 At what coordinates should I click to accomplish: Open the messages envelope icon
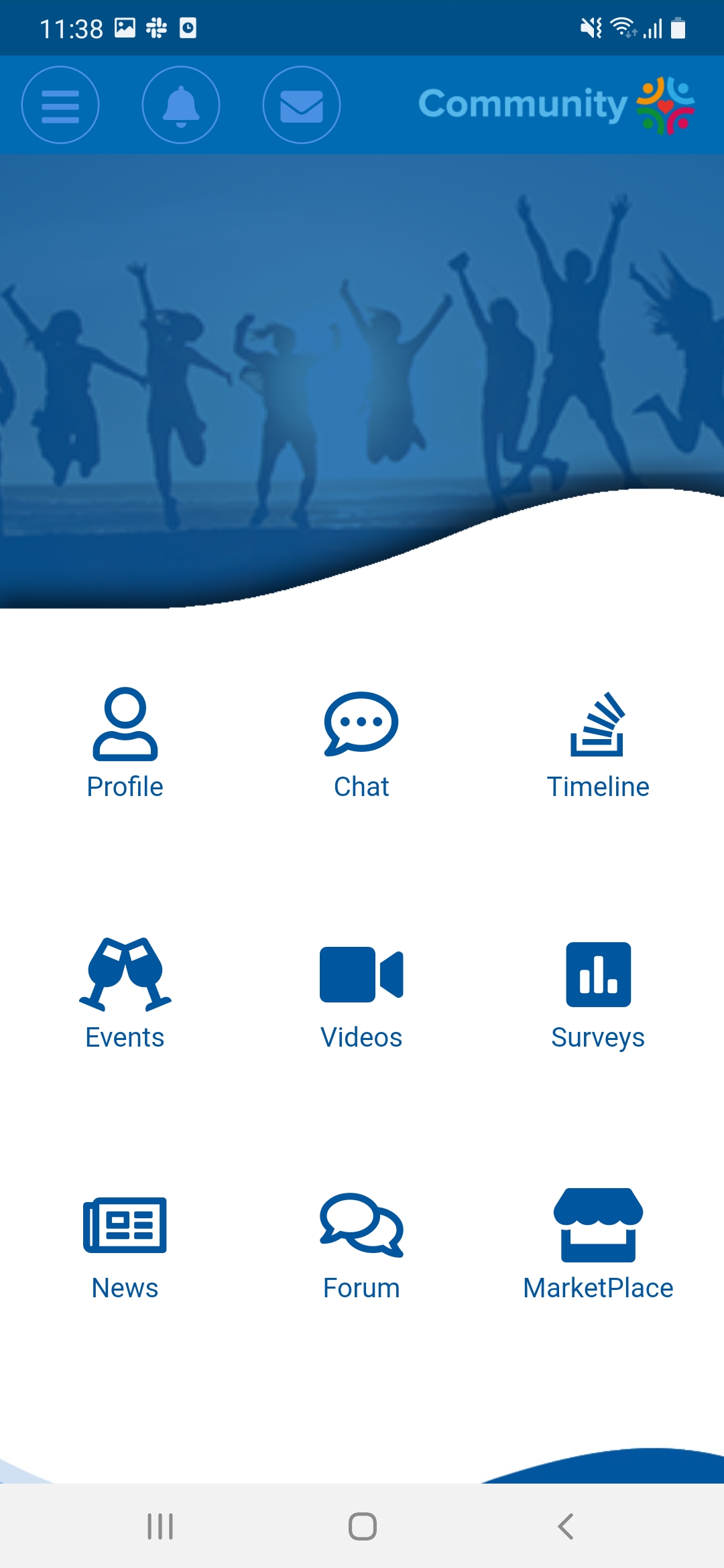pos(302,105)
